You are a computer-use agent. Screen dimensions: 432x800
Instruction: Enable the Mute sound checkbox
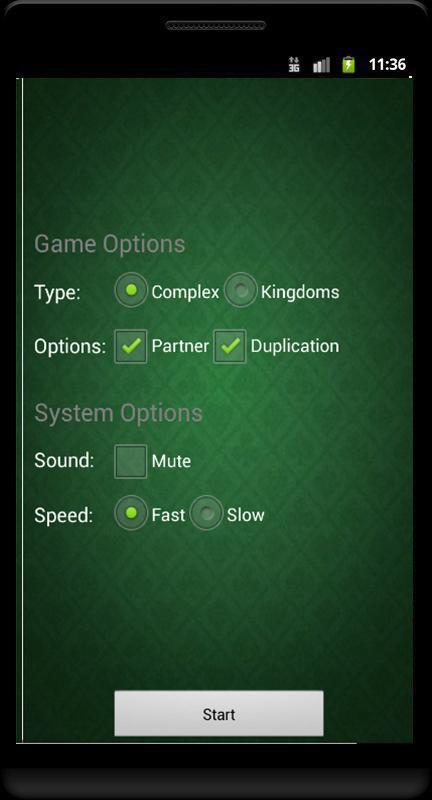(x=131, y=461)
